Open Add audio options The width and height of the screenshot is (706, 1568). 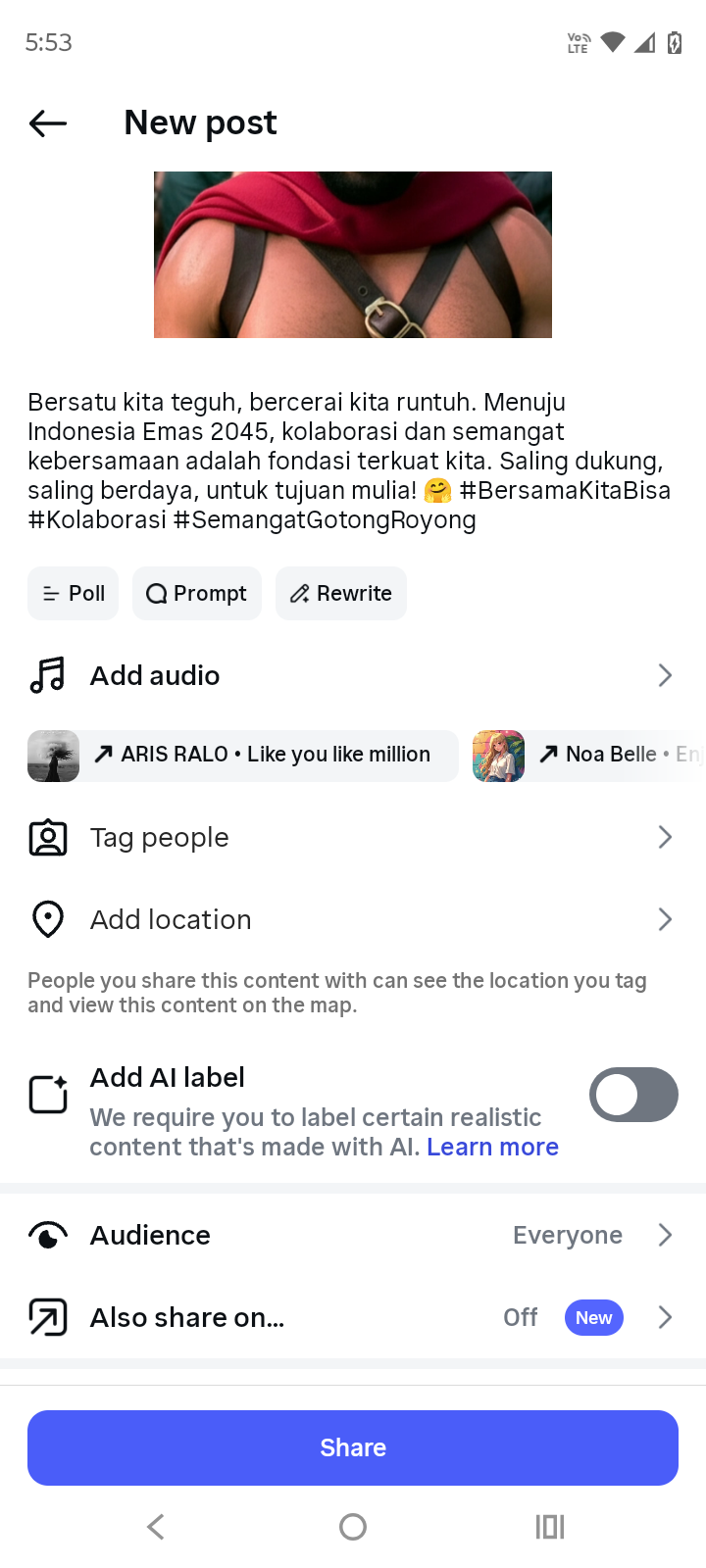pyautogui.click(x=353, y=675)
